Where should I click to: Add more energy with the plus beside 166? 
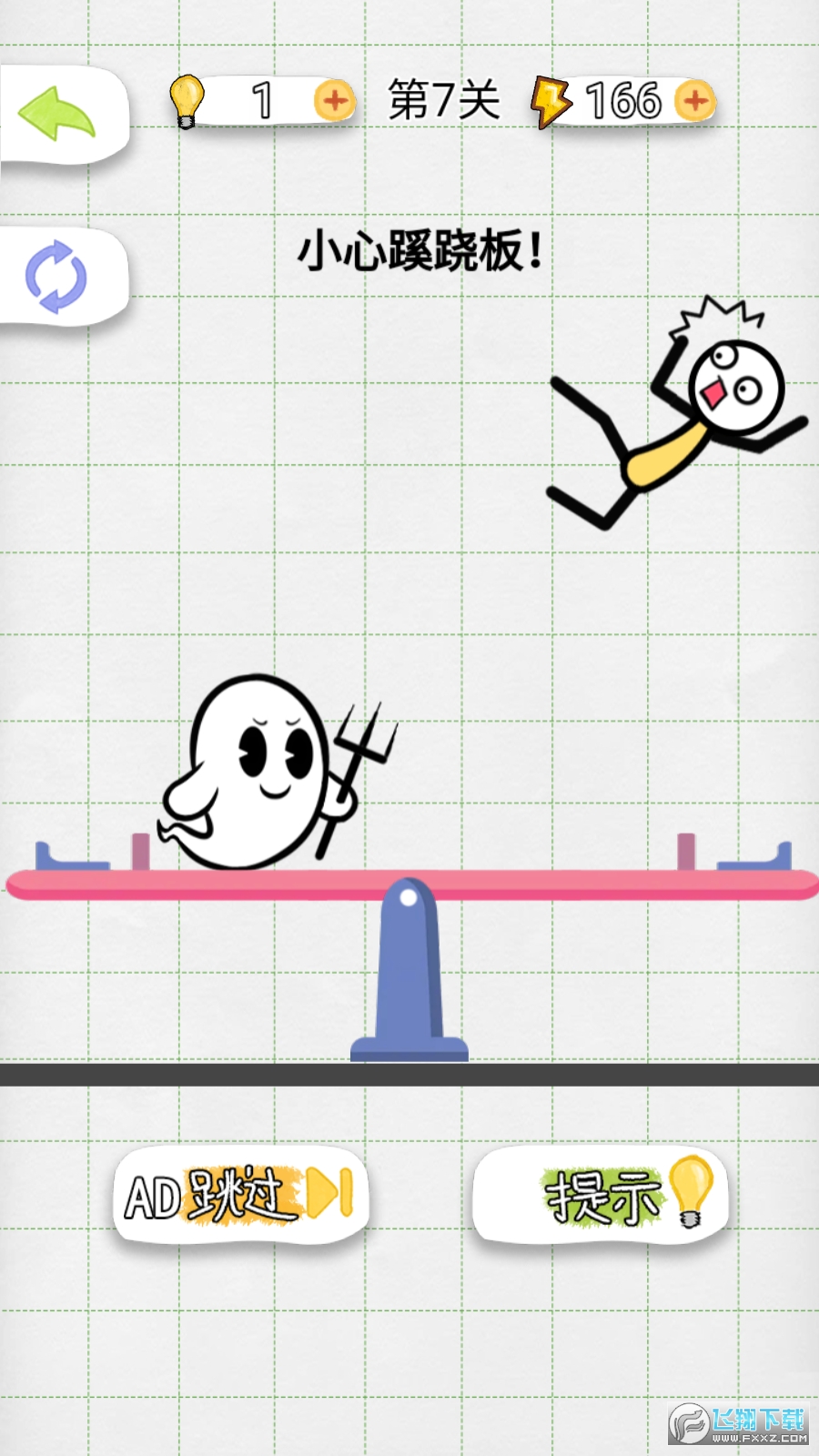click(696, 101)
